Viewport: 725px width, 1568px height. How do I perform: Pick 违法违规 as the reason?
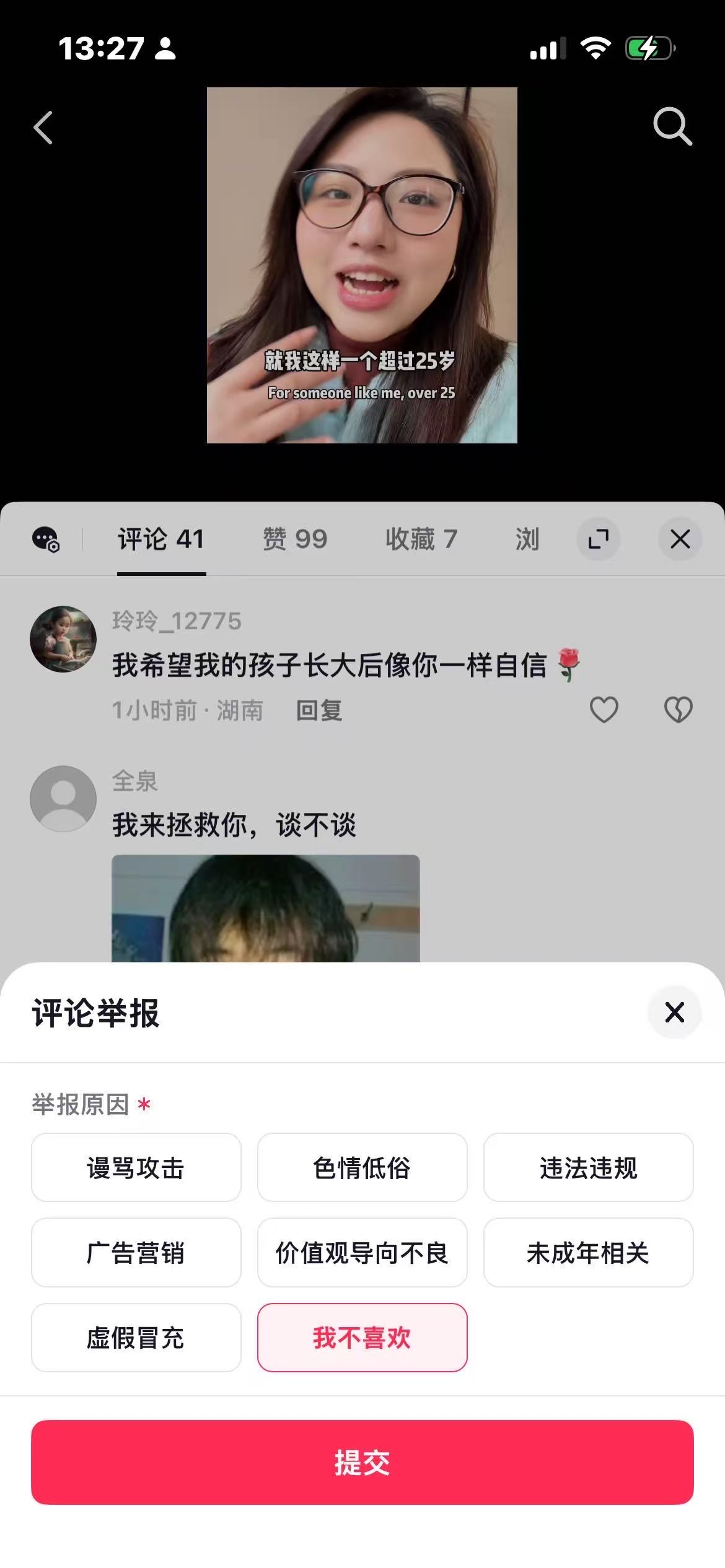click(588, 1167)
